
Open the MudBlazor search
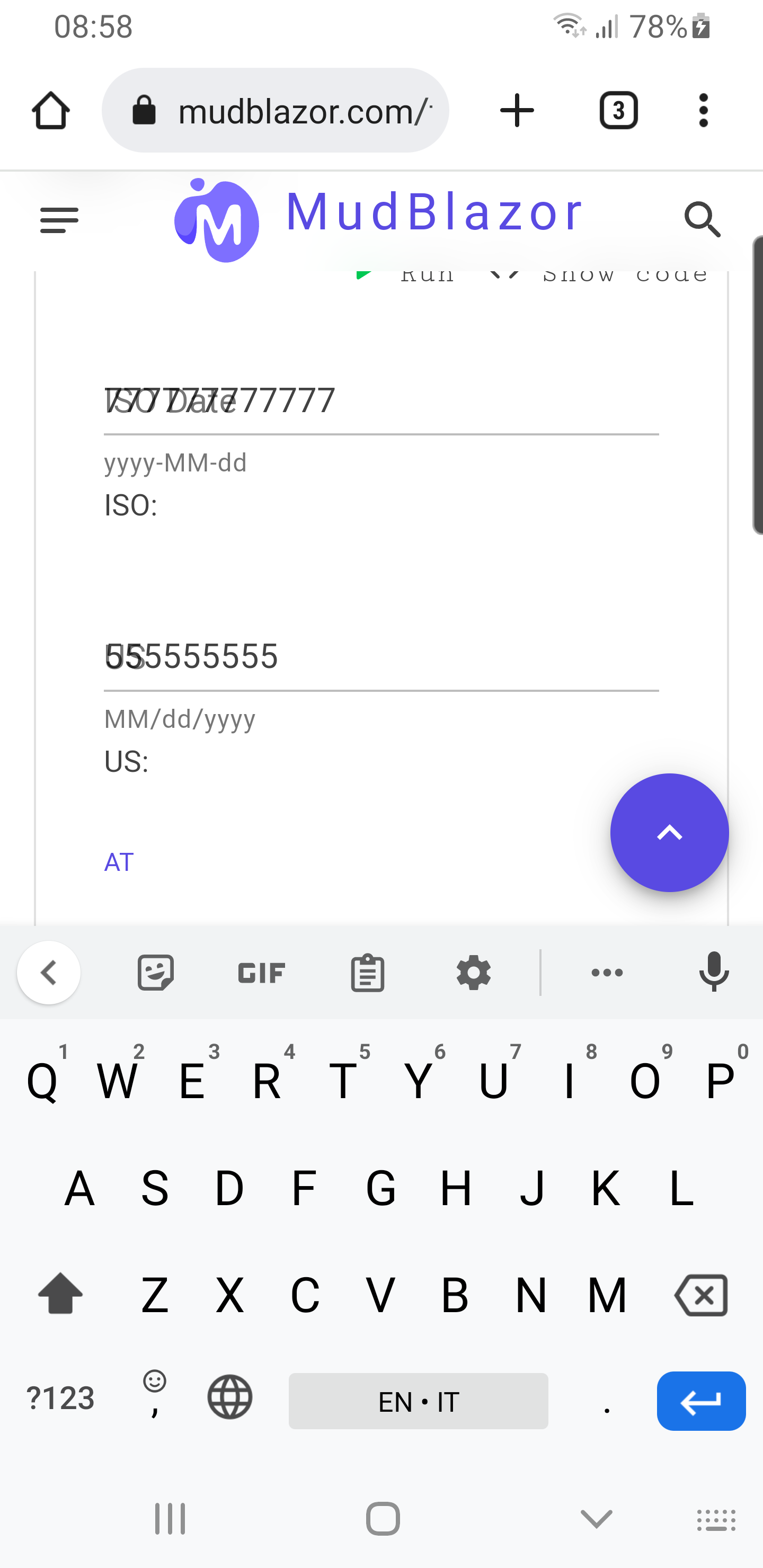[x=703, y=220]
